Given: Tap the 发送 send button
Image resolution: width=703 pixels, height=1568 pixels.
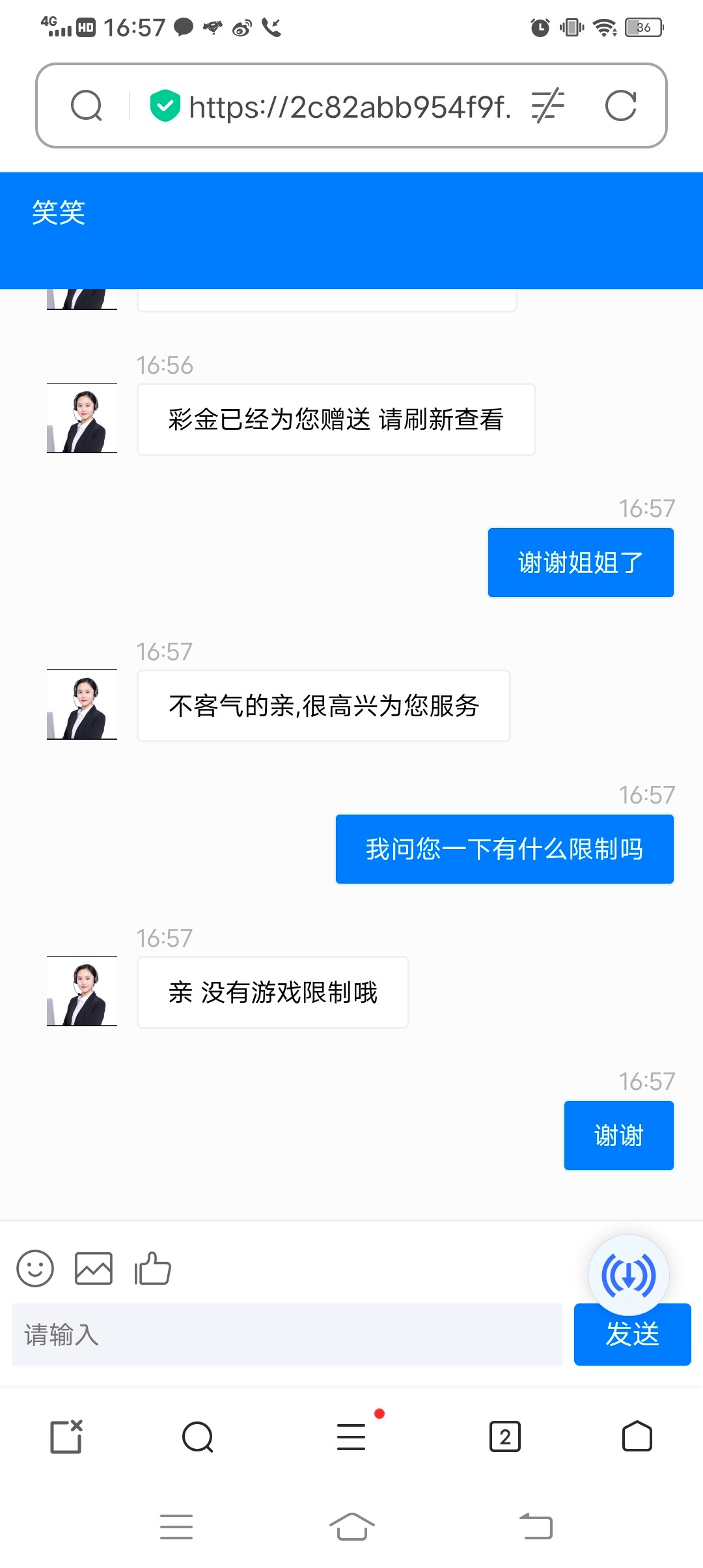Looking at the screenshot, I should (x=632, y=1336).
